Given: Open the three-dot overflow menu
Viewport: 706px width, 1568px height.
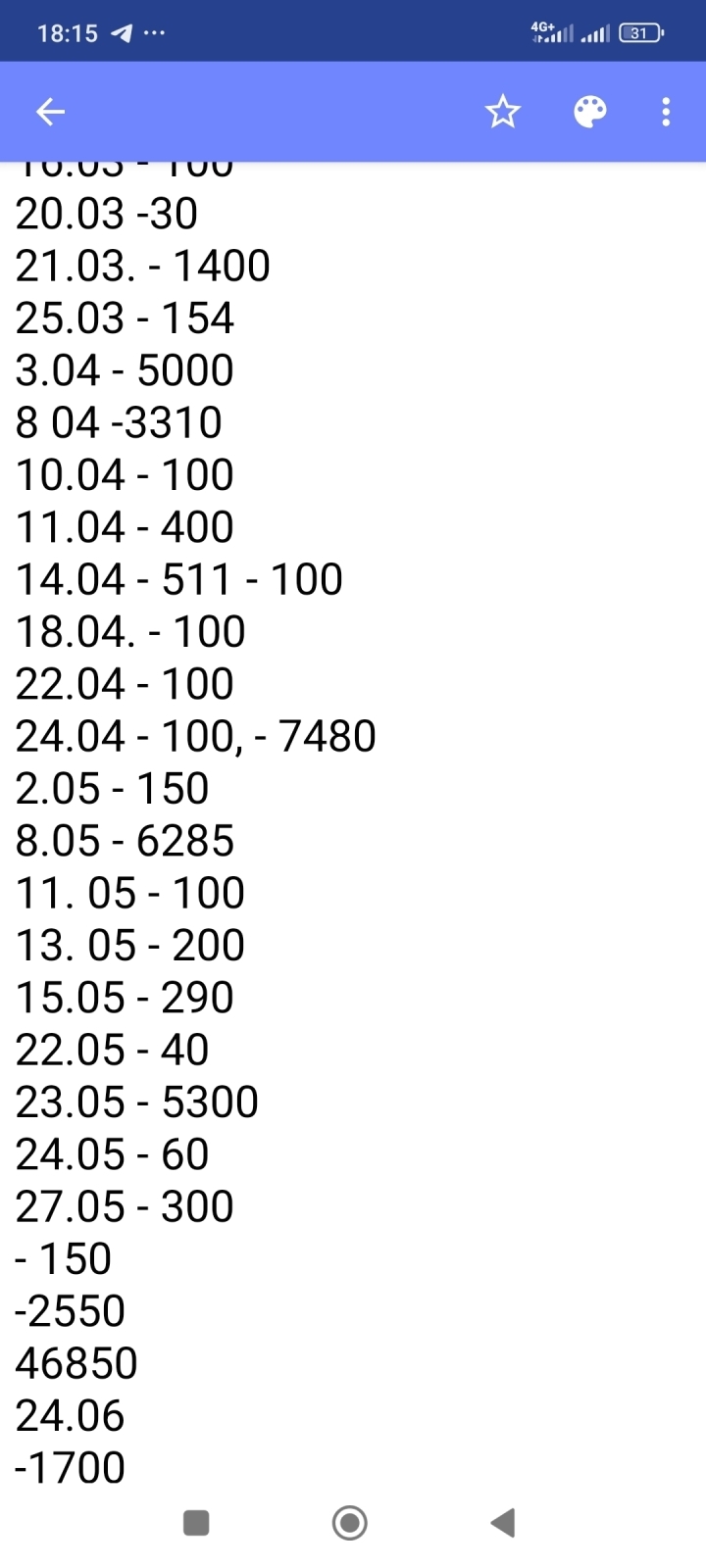Looking at the screenshot, I should [666, 112].
